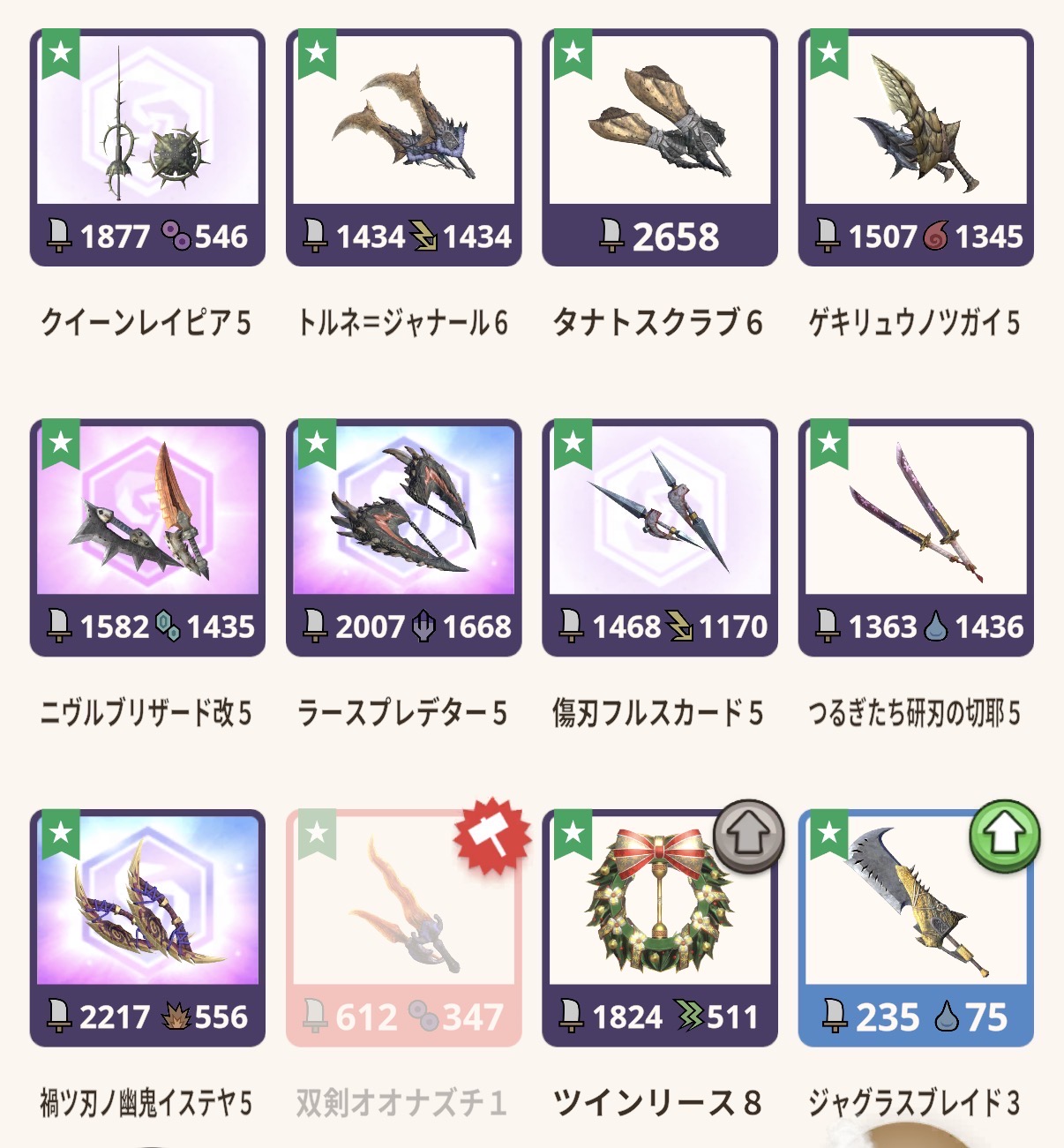Select the トルネ=ジャナール6 dual blades

[x=403, y=146]
